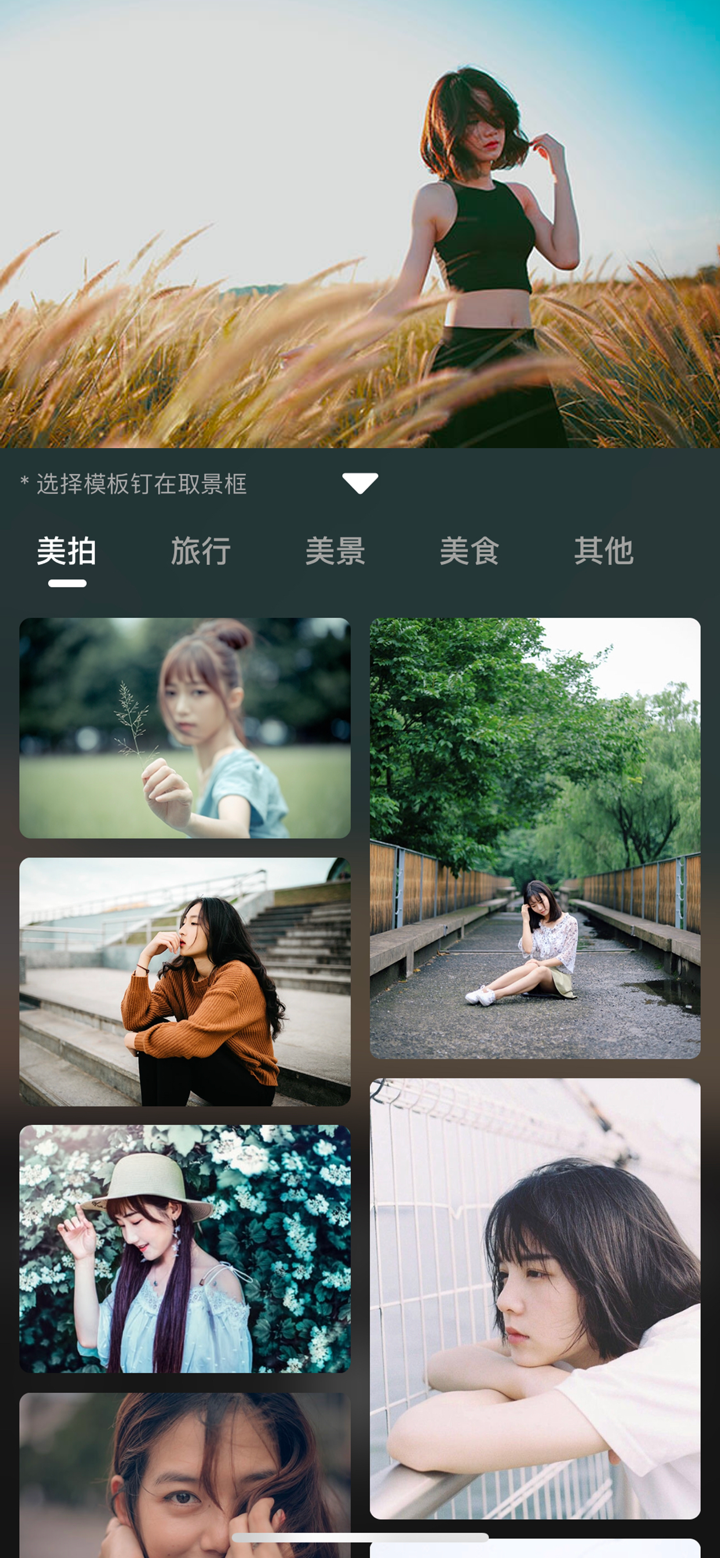Pick the girl leaning on railing template

click(535, 1300)
